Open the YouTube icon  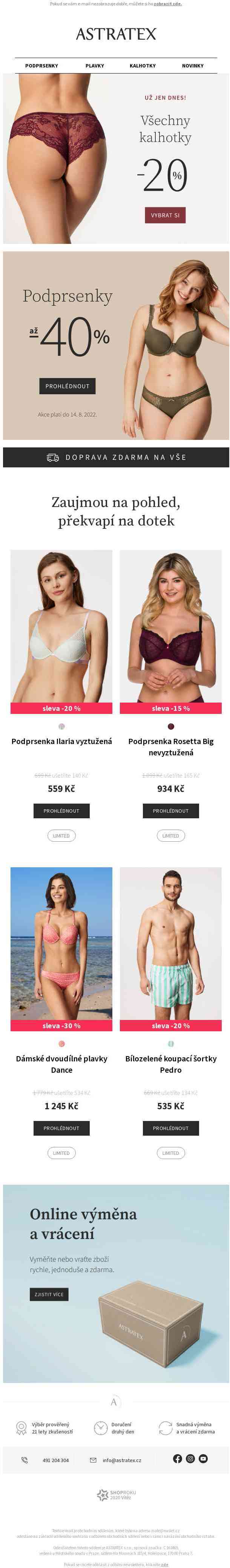pos(203,1458)
